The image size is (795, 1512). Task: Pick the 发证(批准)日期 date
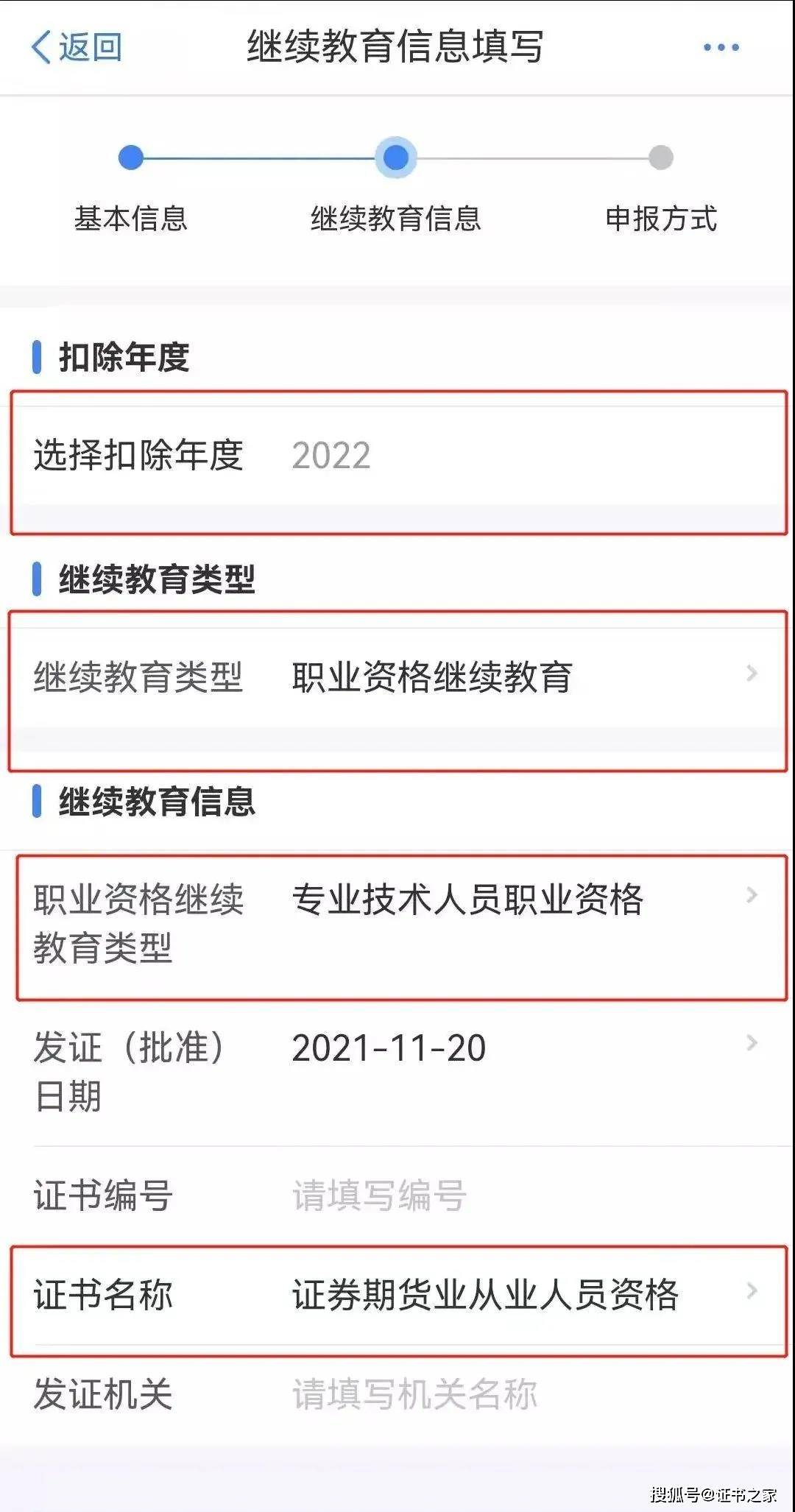tap(390, 1048)
